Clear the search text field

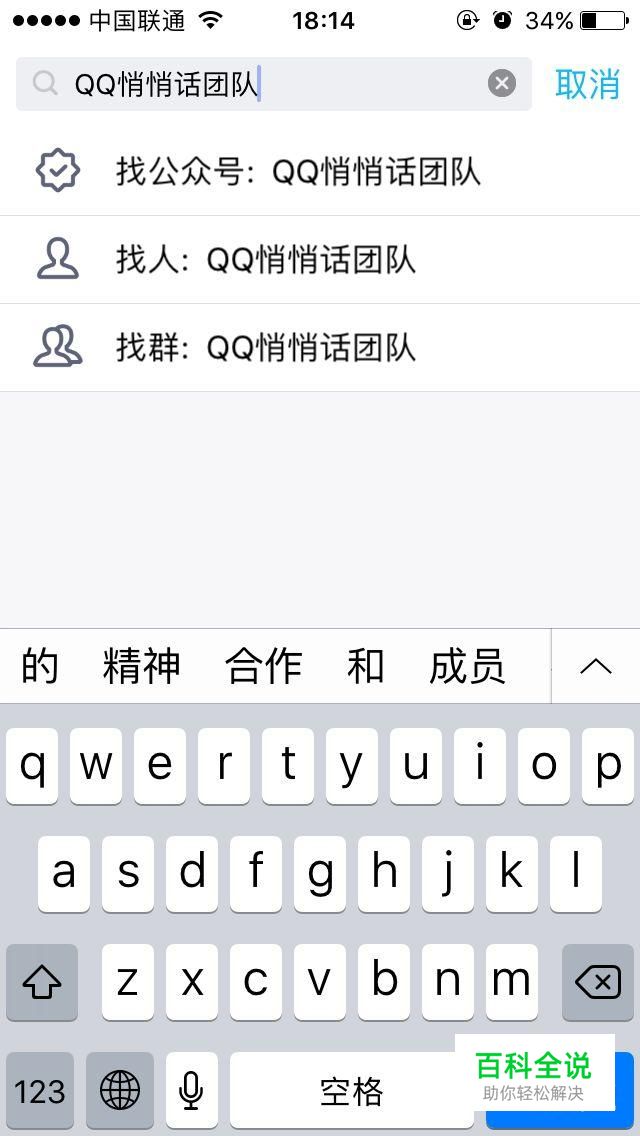point(502,84)
